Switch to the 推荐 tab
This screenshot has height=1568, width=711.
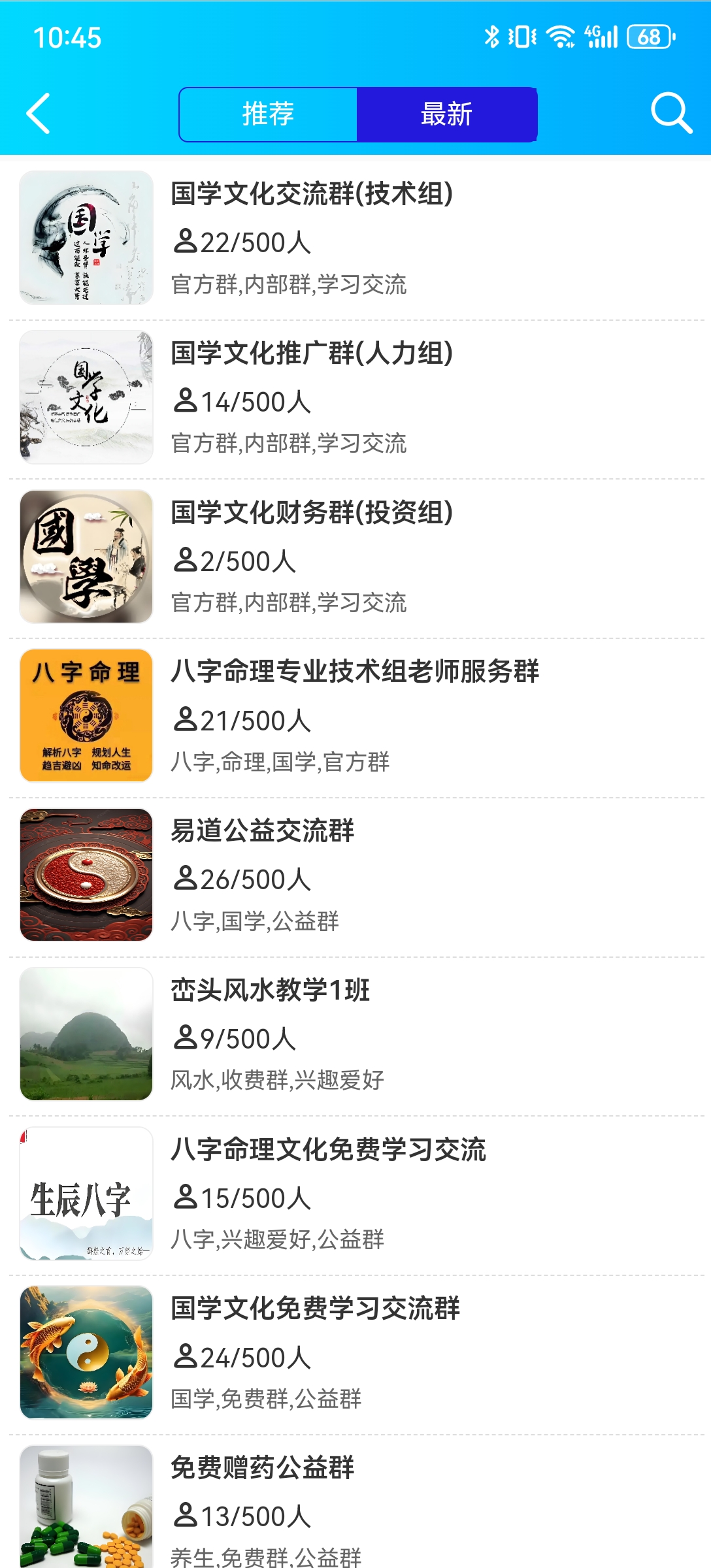[x=268, y=114]
